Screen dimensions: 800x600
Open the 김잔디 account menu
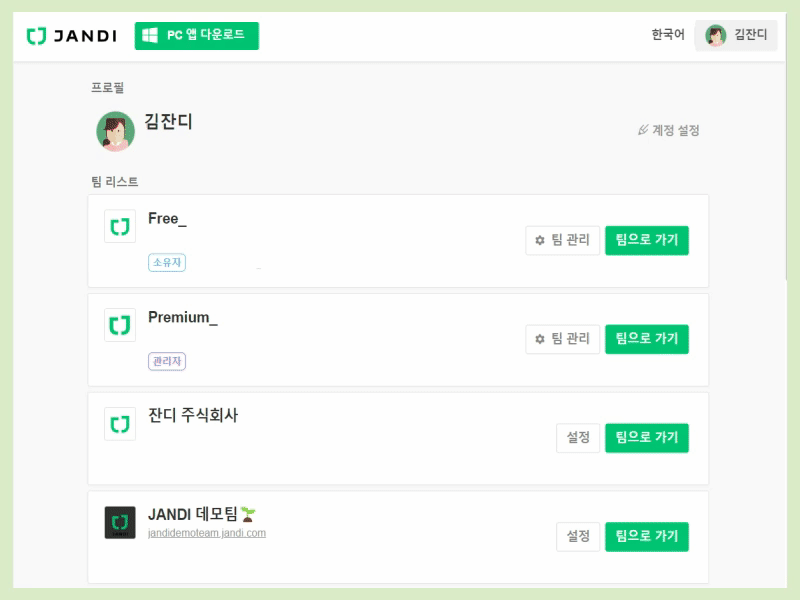736,35
